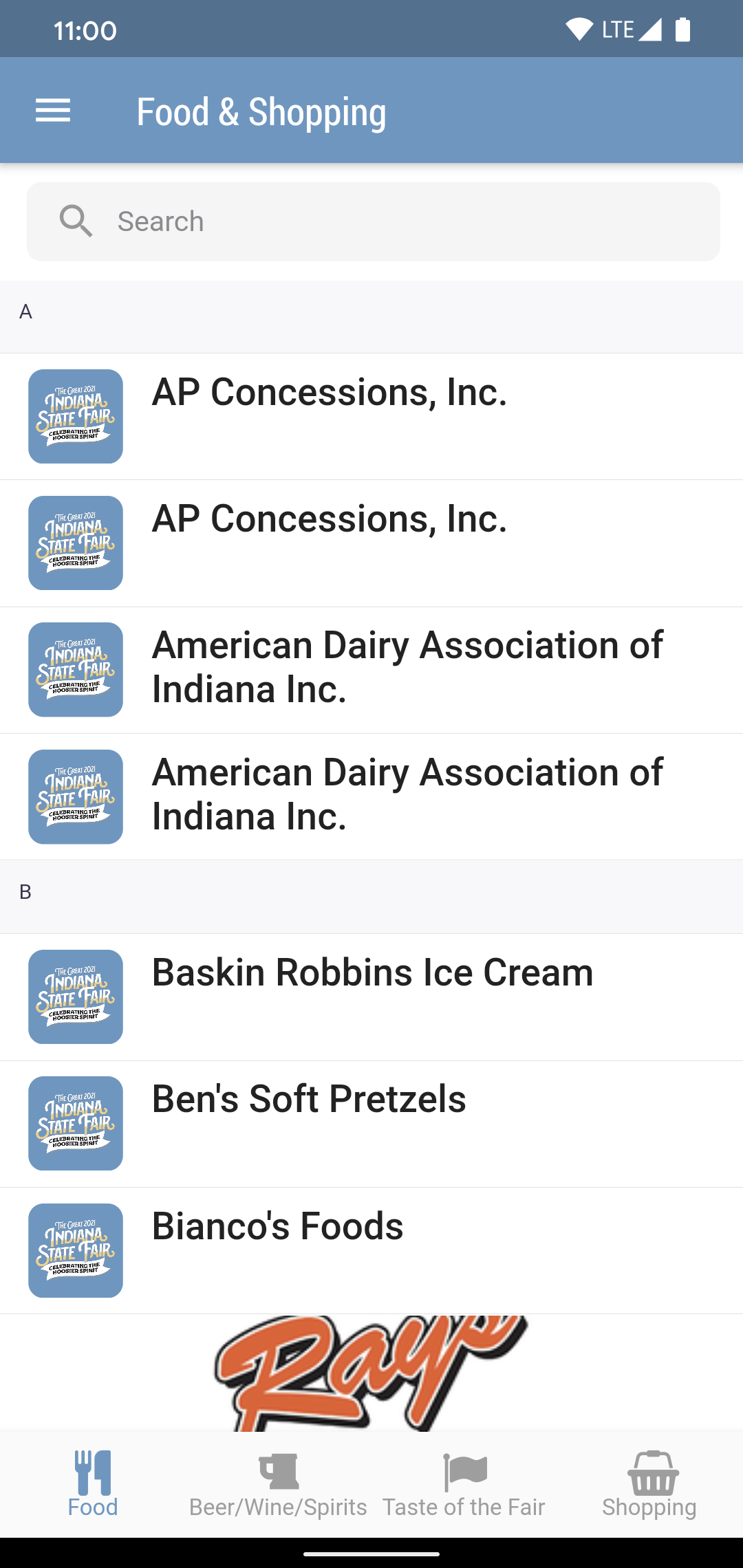Go to Taste of the Fair tab
The height and width of the screenshot is (1568, 743).
(x=464, y=1483)
